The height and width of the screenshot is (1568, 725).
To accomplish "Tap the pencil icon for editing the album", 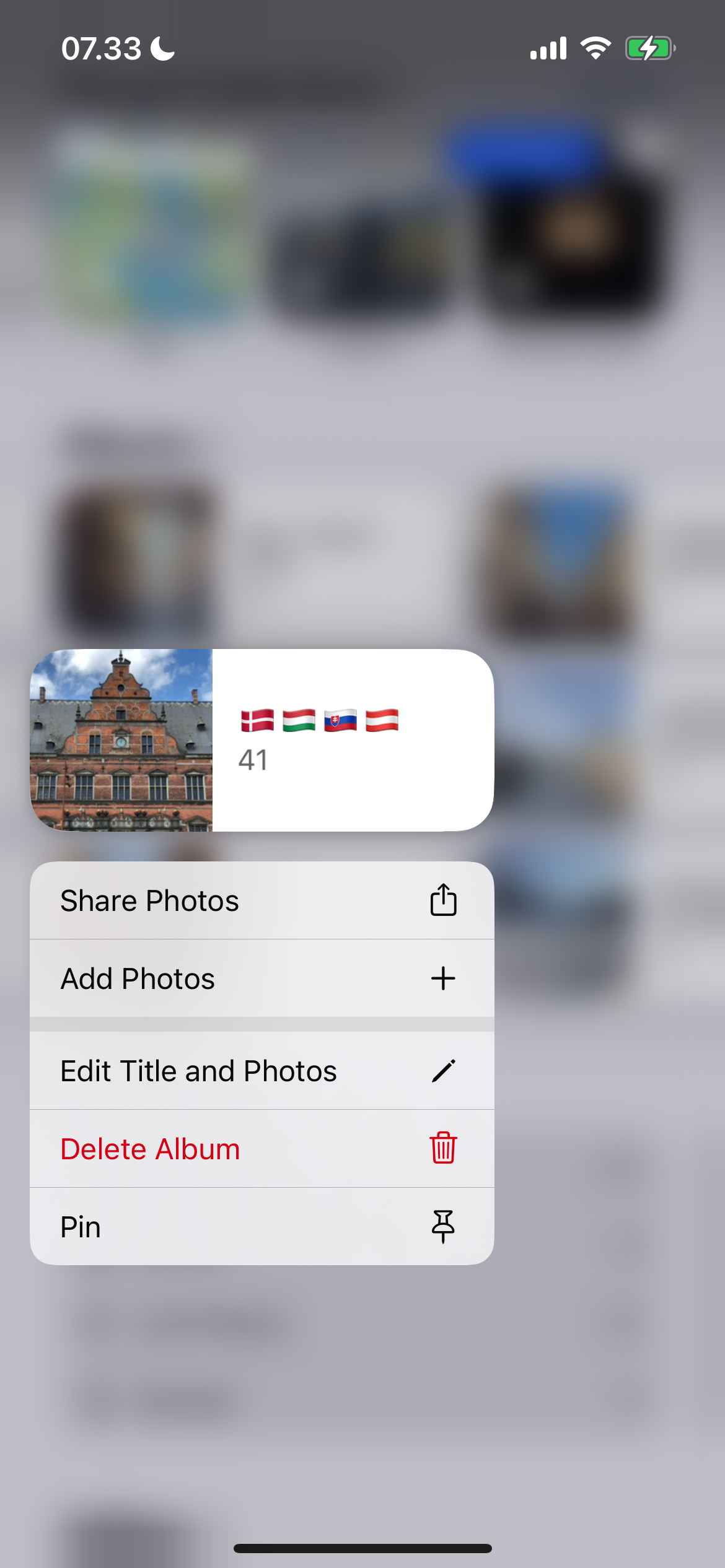I will (x=442, y=1070).
